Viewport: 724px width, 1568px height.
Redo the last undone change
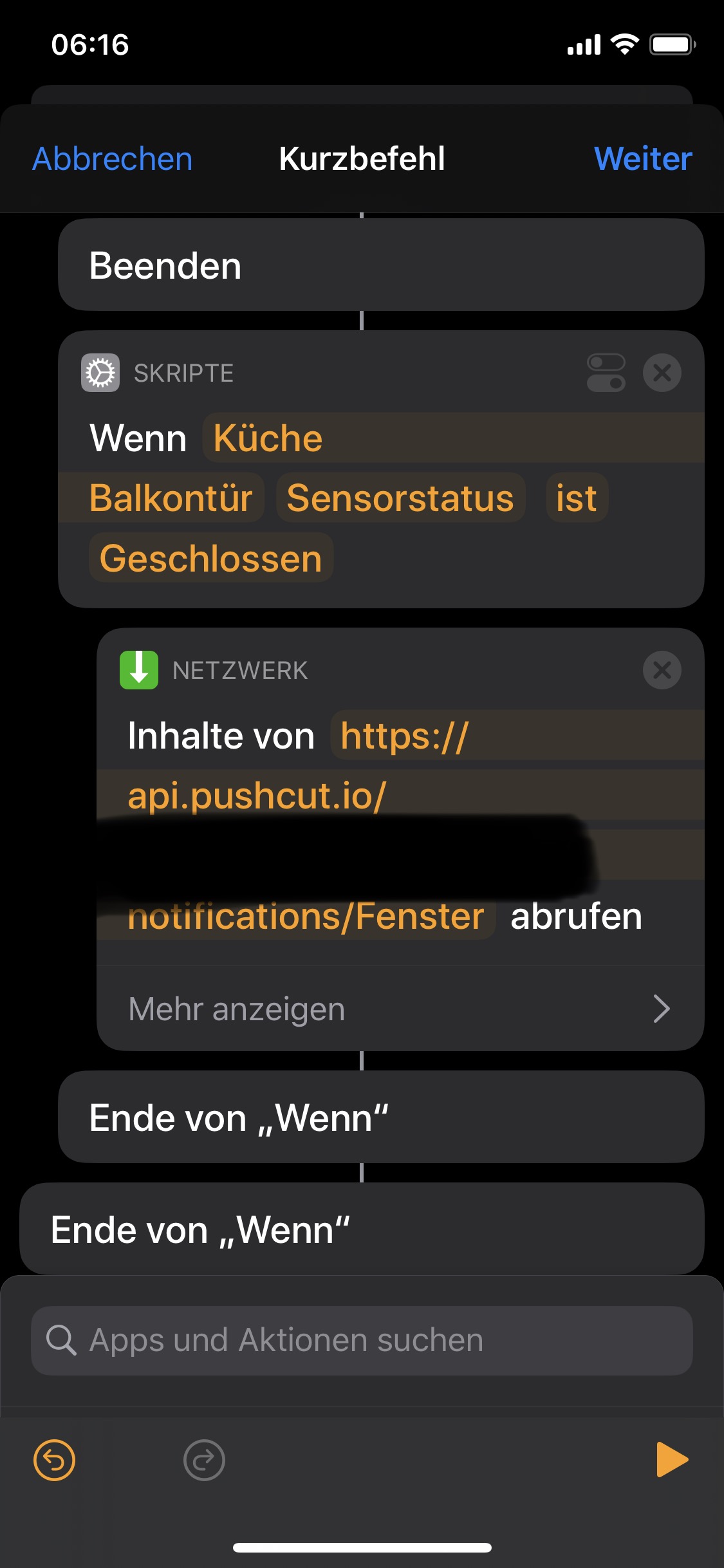click(204, 1460)
